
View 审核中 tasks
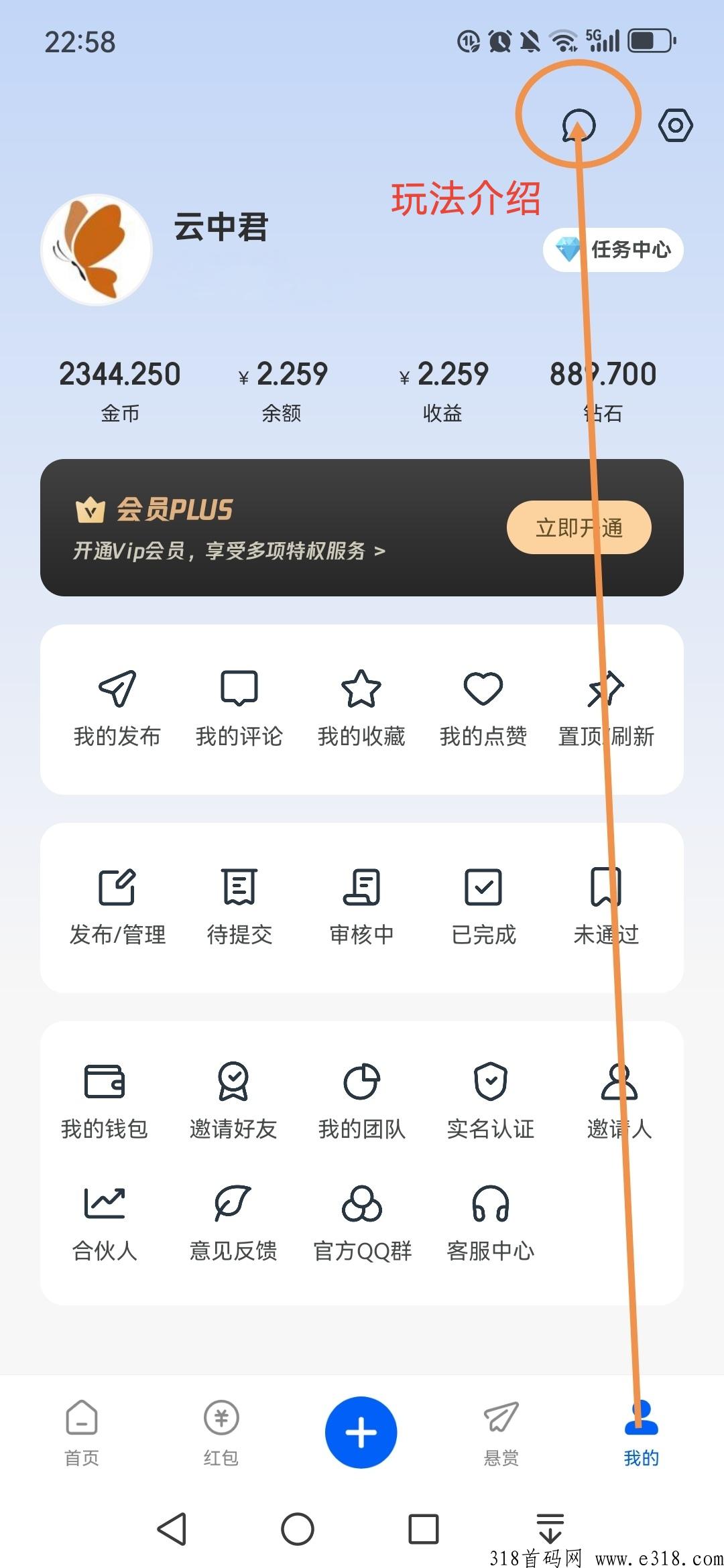pyautogui.click(x=361, y=905)
